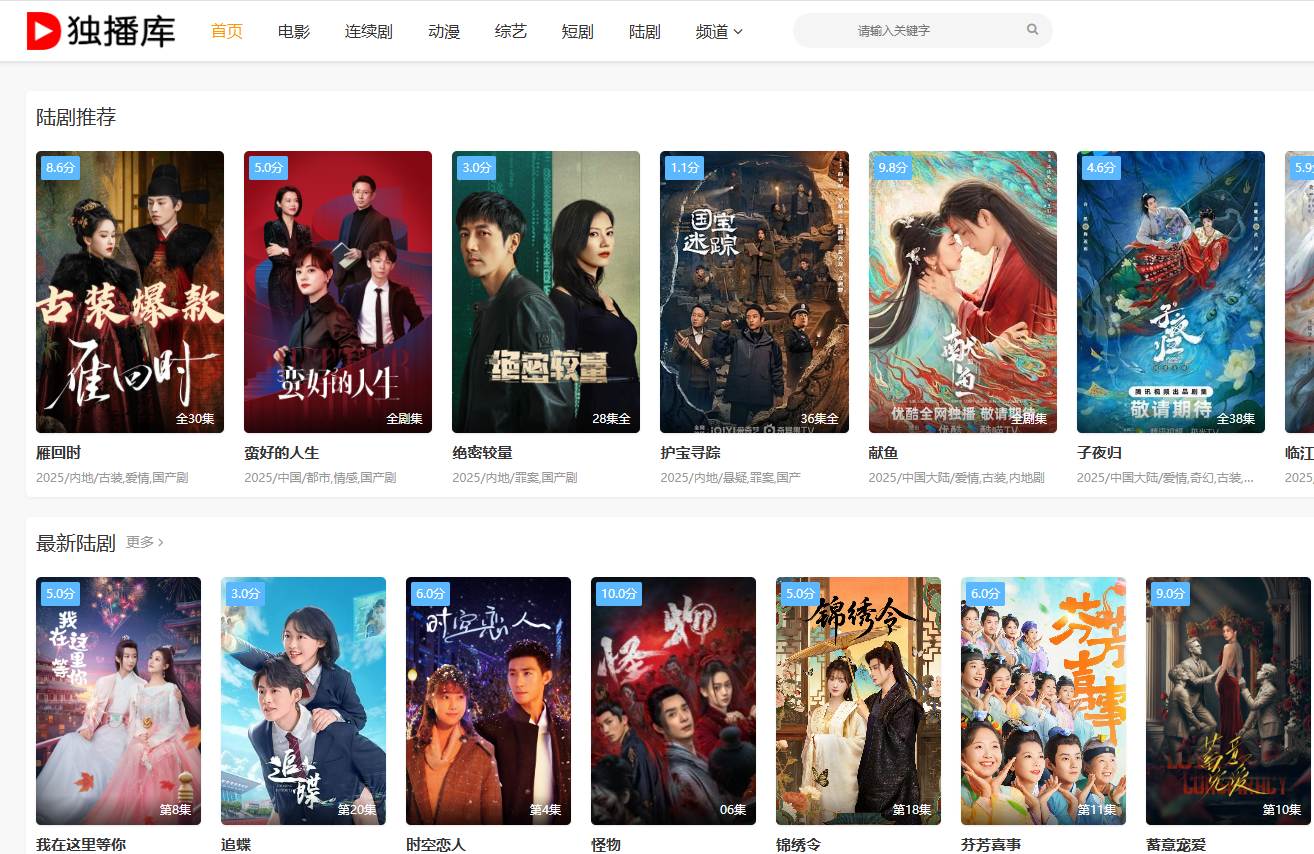
Task: Open the 子夜归 drama card
Action: coord(1171,292)
